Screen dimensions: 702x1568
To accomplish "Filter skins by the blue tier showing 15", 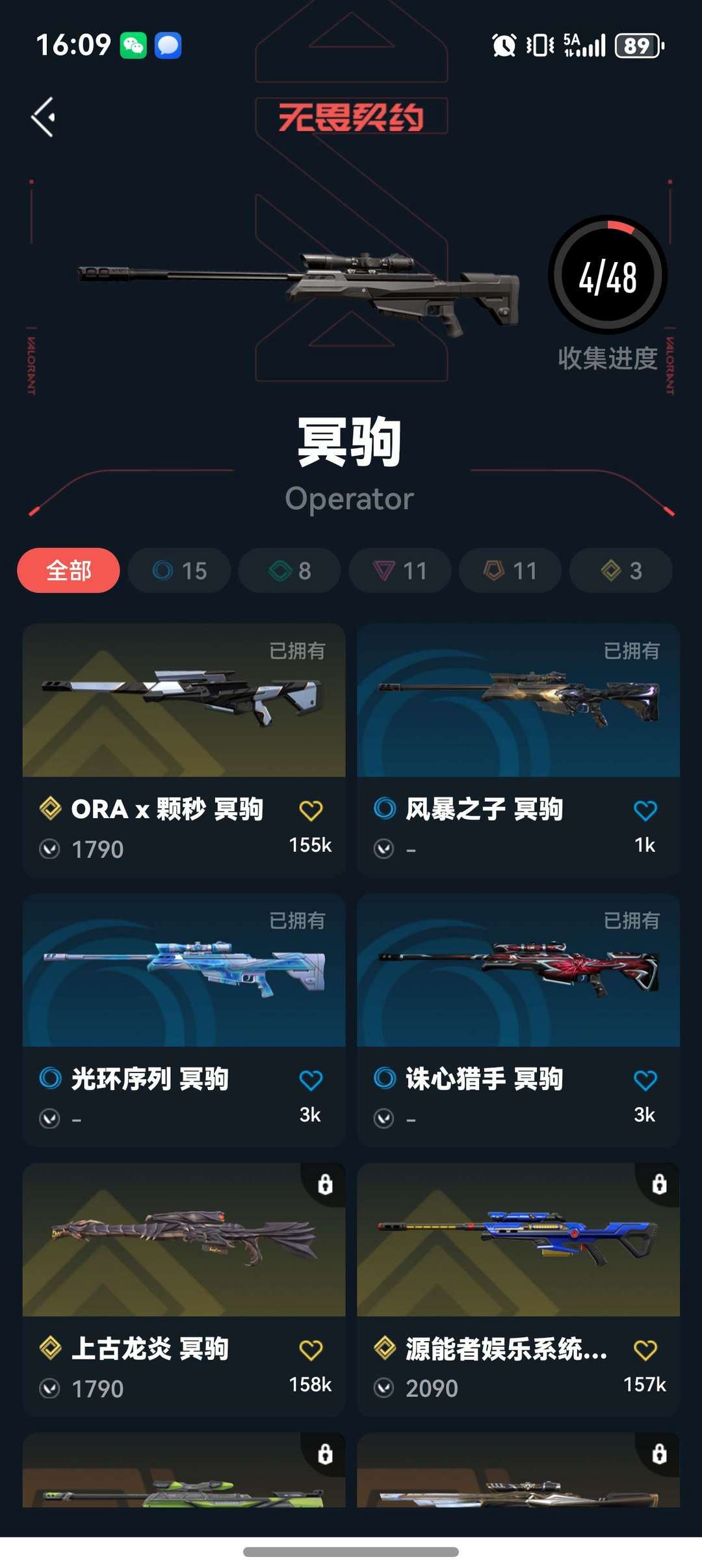I will coord(179,570).
